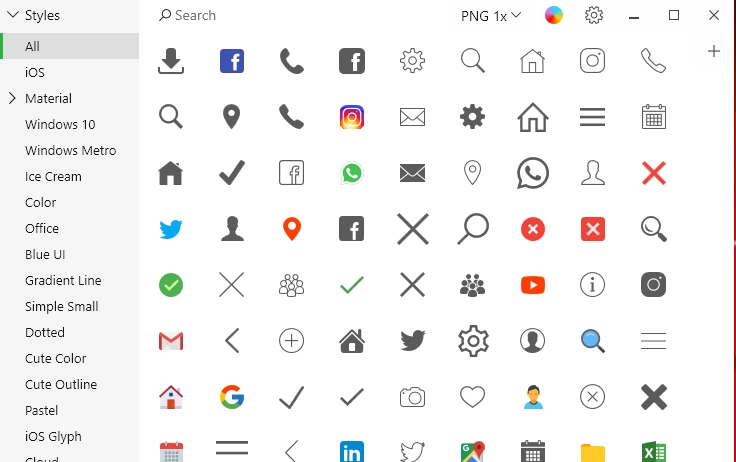This screenshot has height=462, width=736.
Task: Maximize the window
Action: [674, 15]
